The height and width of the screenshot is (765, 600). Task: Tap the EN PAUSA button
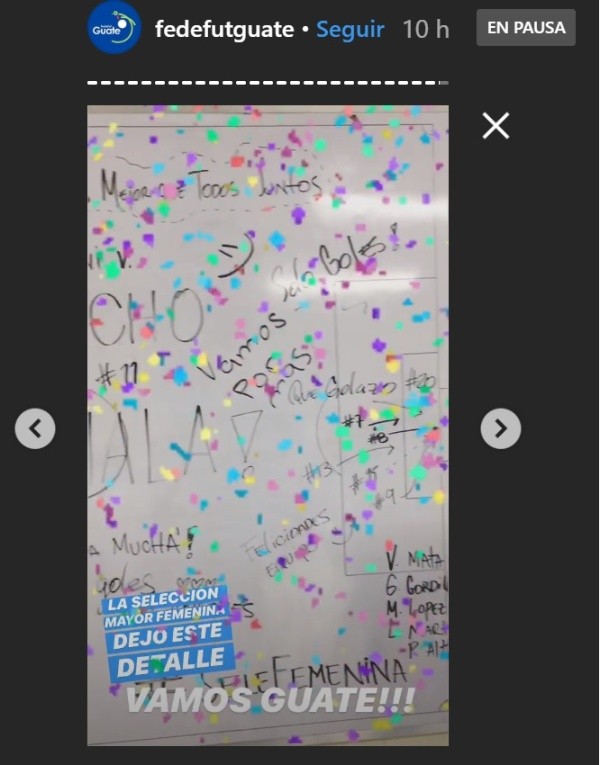(x=526, y=28)
